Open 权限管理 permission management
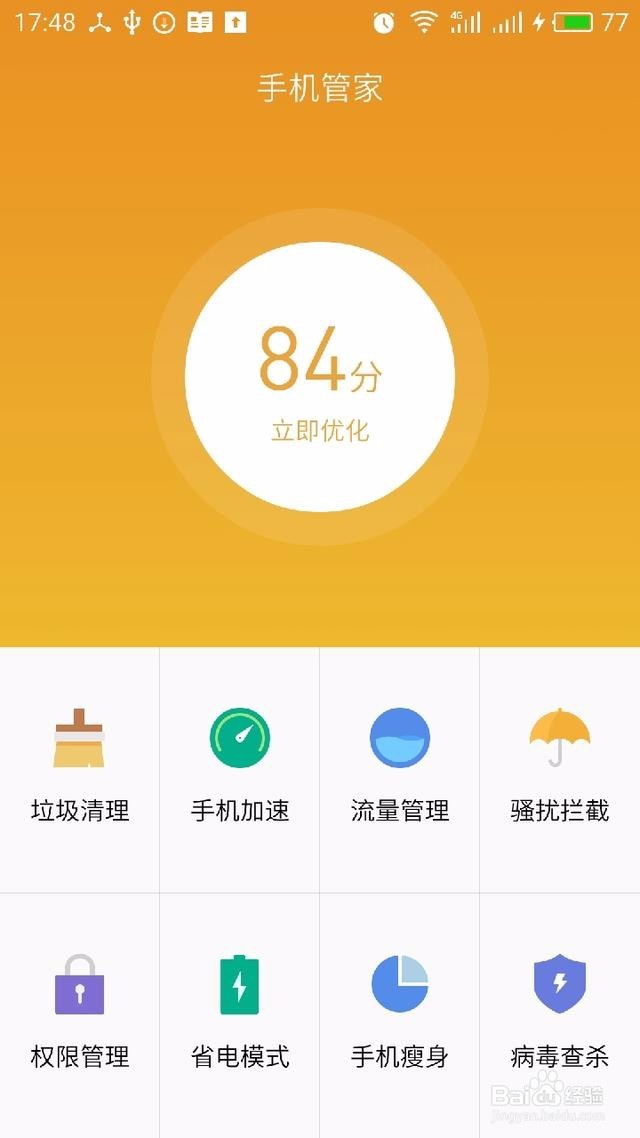This screenshot has height=1138, width=640. (x=80, y=1015)
